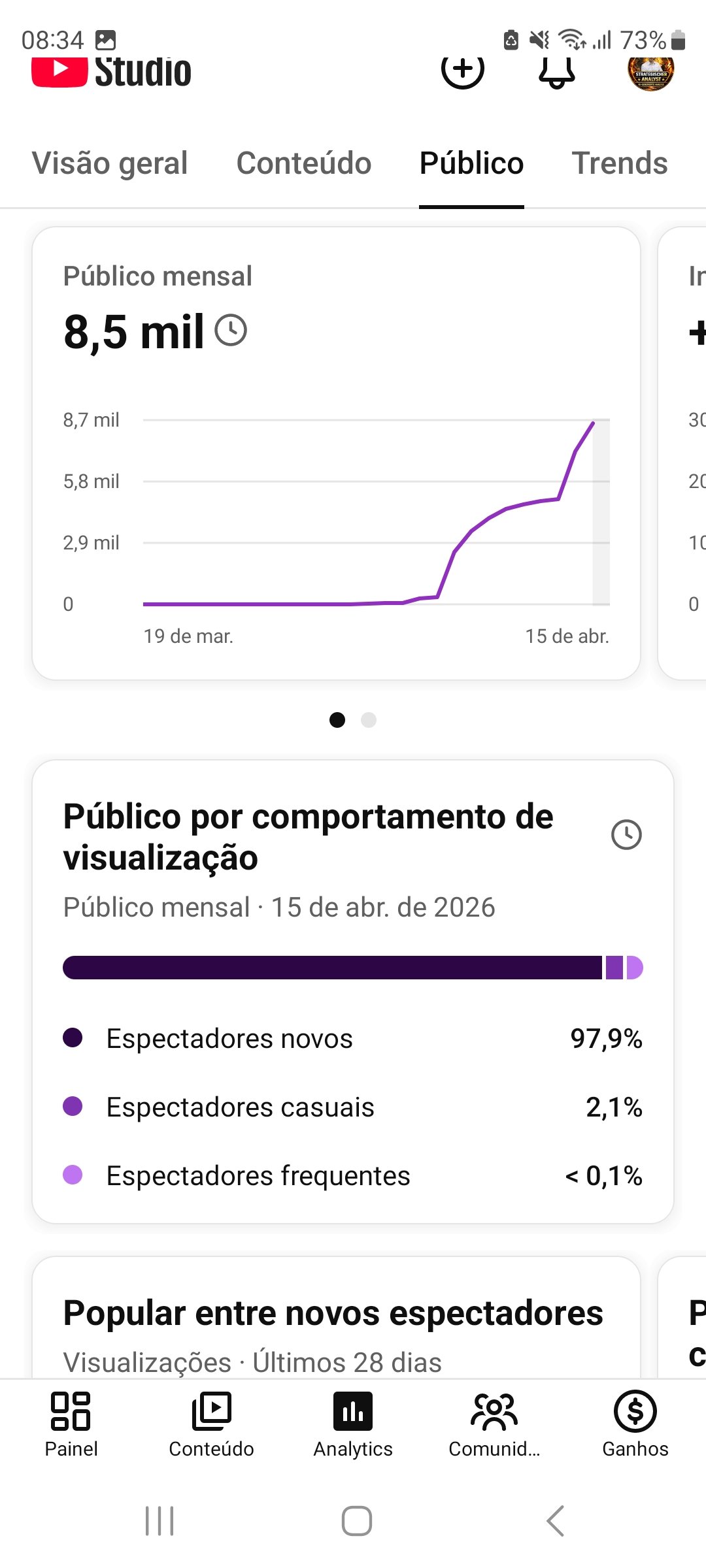This screenshot has height=1568, width=706.
Task: Tap the create plus icon
Action: 463,69
